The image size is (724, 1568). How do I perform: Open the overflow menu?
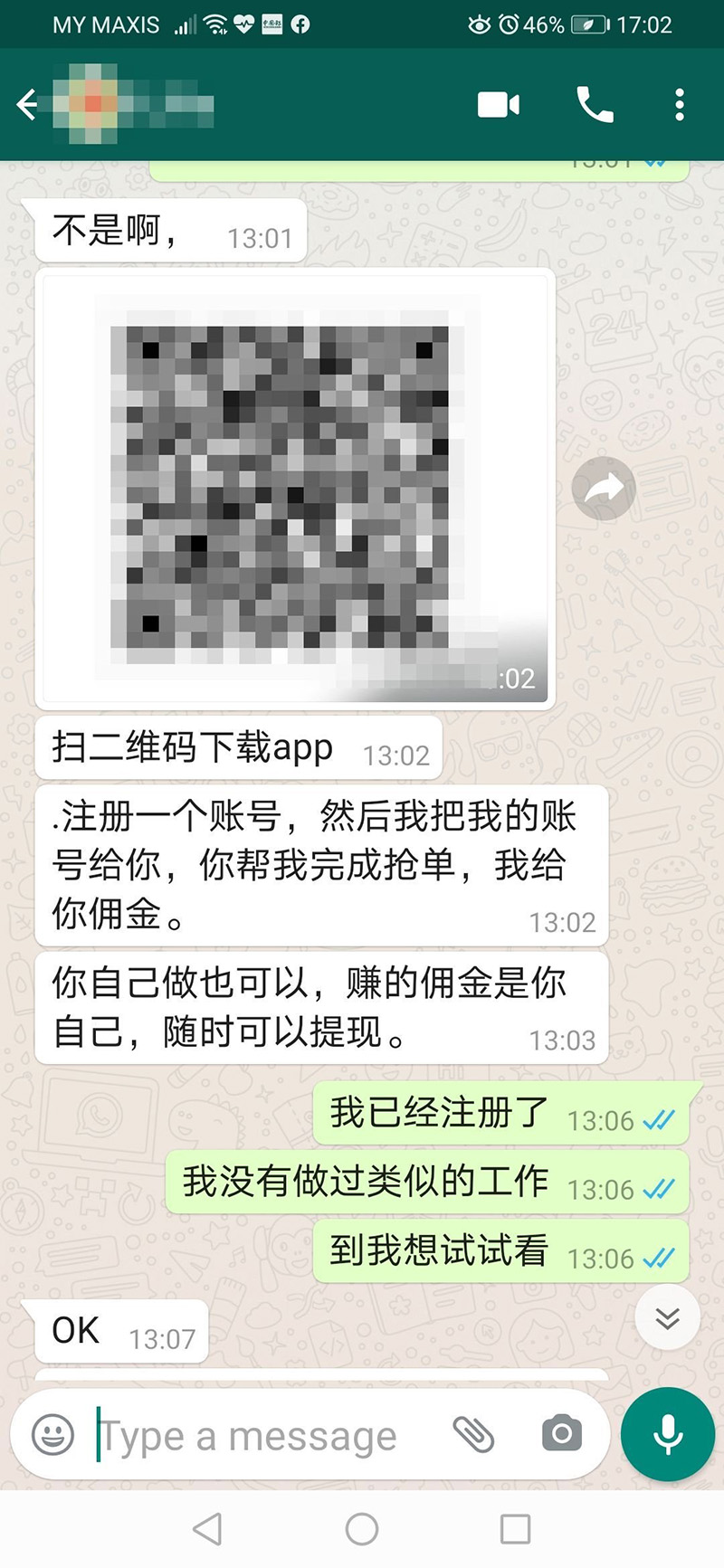coord(680,105)
